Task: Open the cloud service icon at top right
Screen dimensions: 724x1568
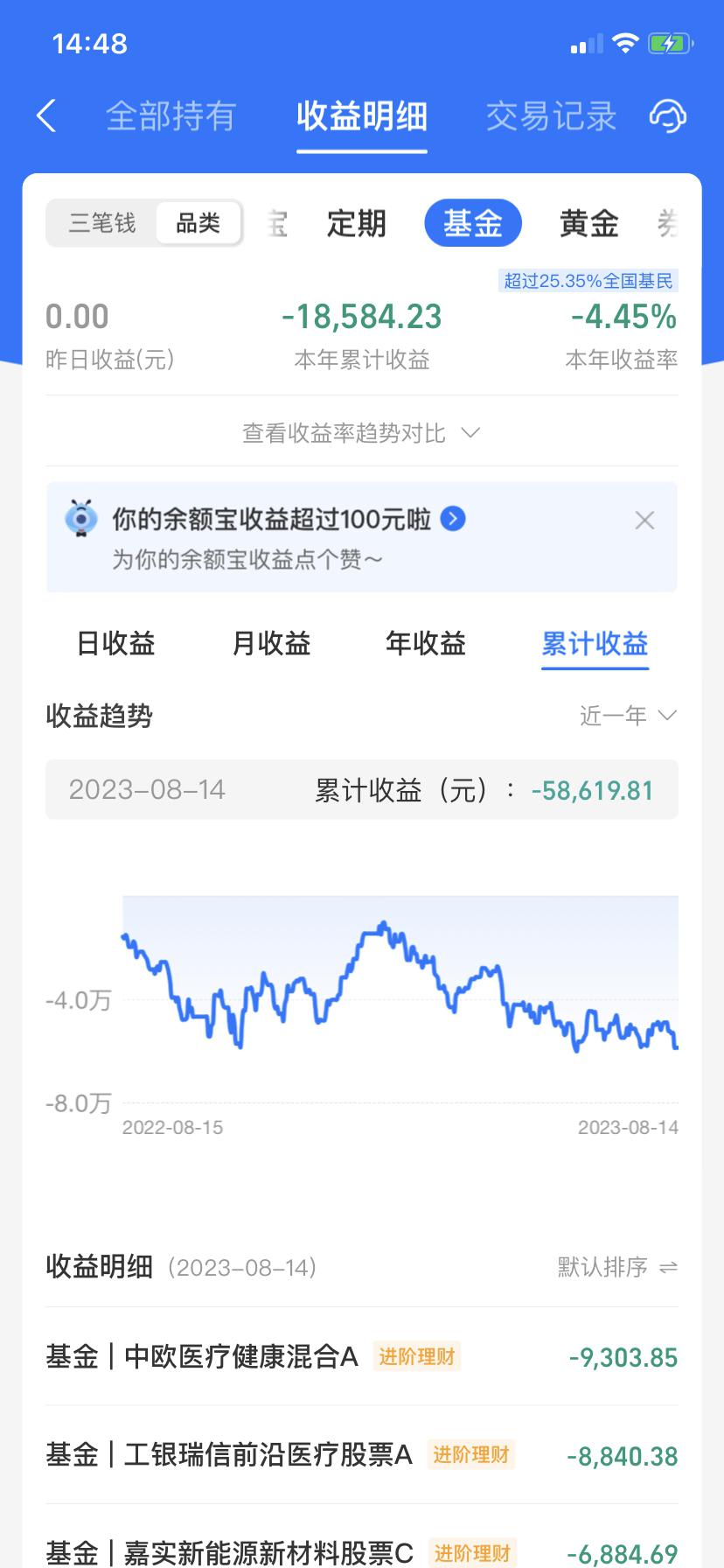Action: click(667, 115)
